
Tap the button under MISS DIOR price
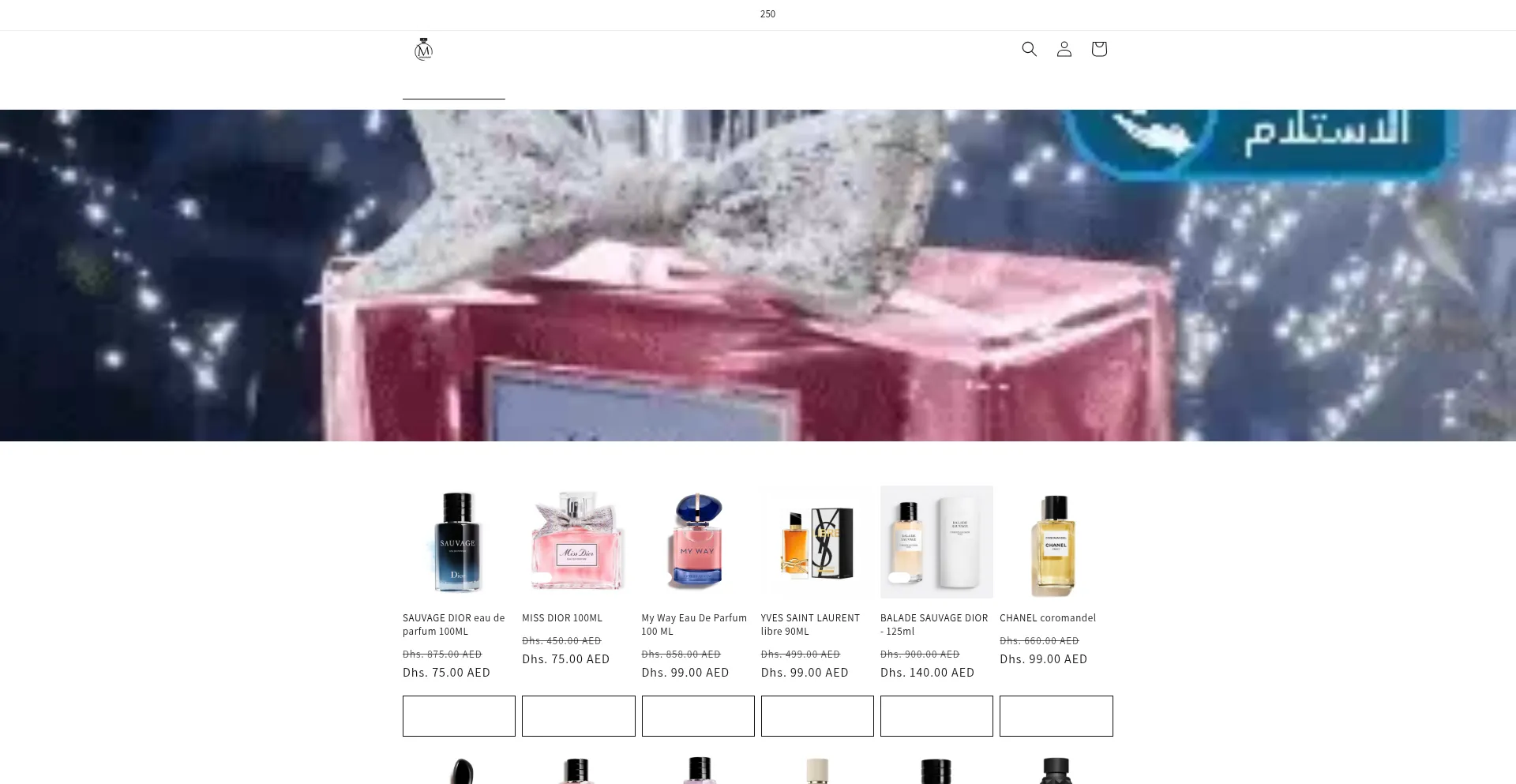click(578, 715)
